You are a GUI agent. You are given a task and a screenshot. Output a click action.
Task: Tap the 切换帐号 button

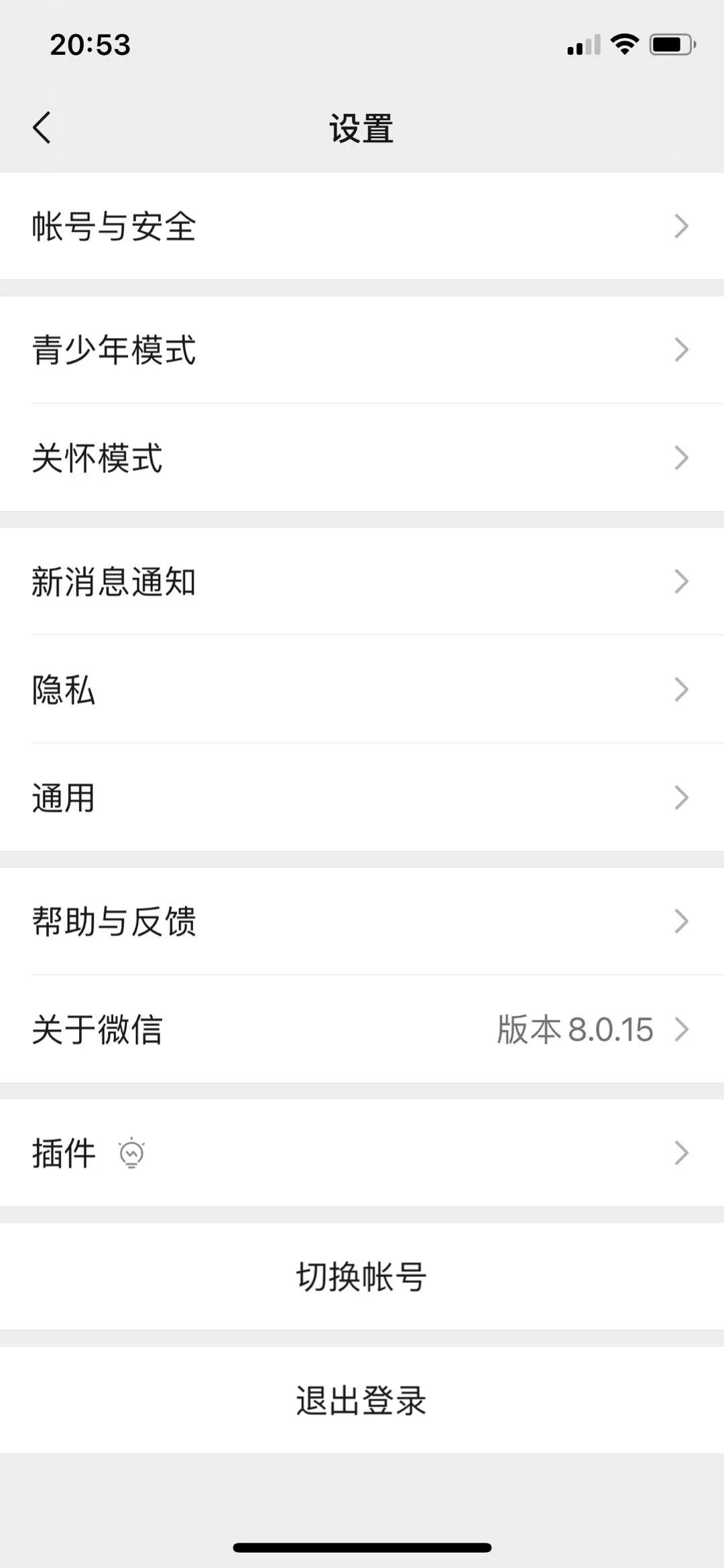point(362,1276)
